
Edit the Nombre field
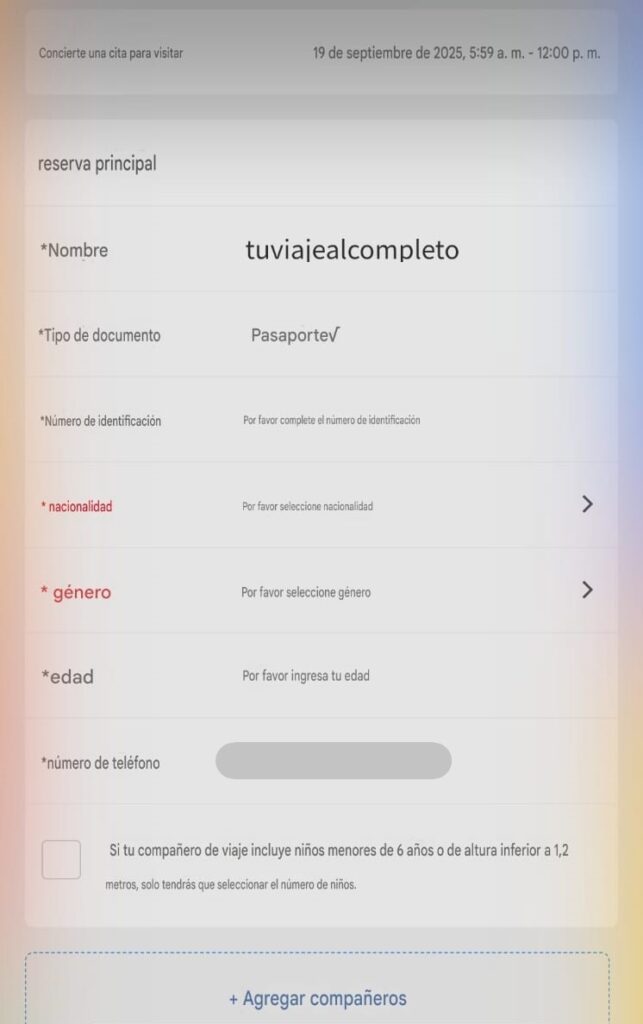click(x=352, y=250)
